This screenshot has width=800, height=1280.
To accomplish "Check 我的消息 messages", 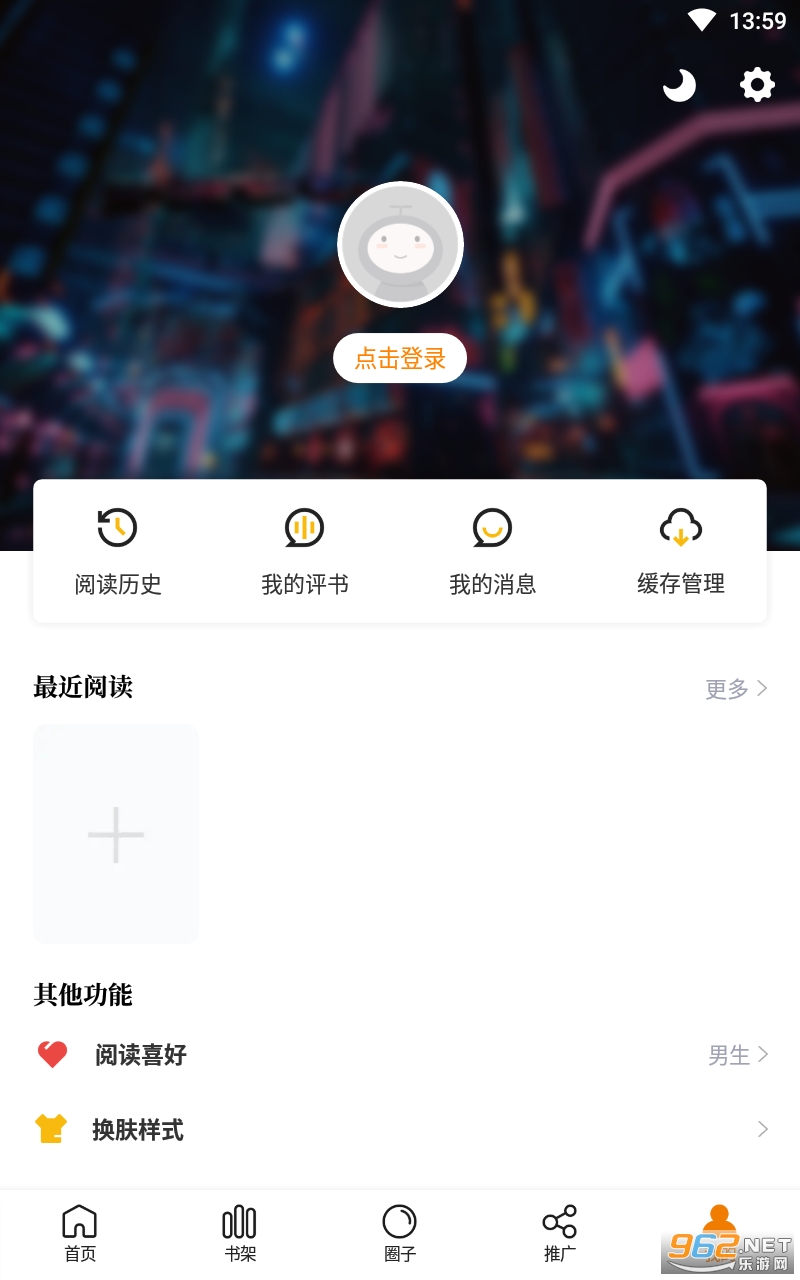I will (492, 551).
